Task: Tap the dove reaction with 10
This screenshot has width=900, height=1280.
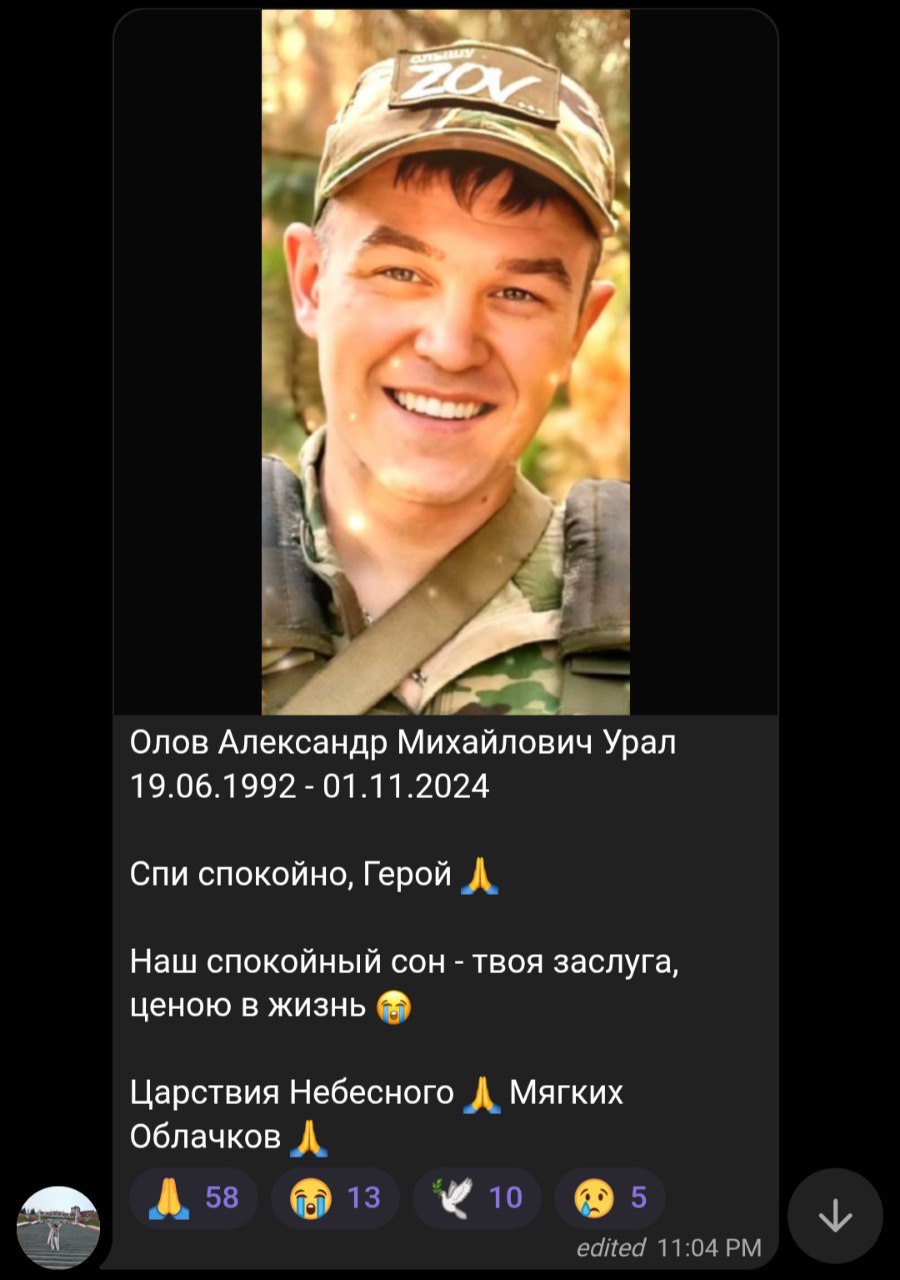Action: [477, 1197]
